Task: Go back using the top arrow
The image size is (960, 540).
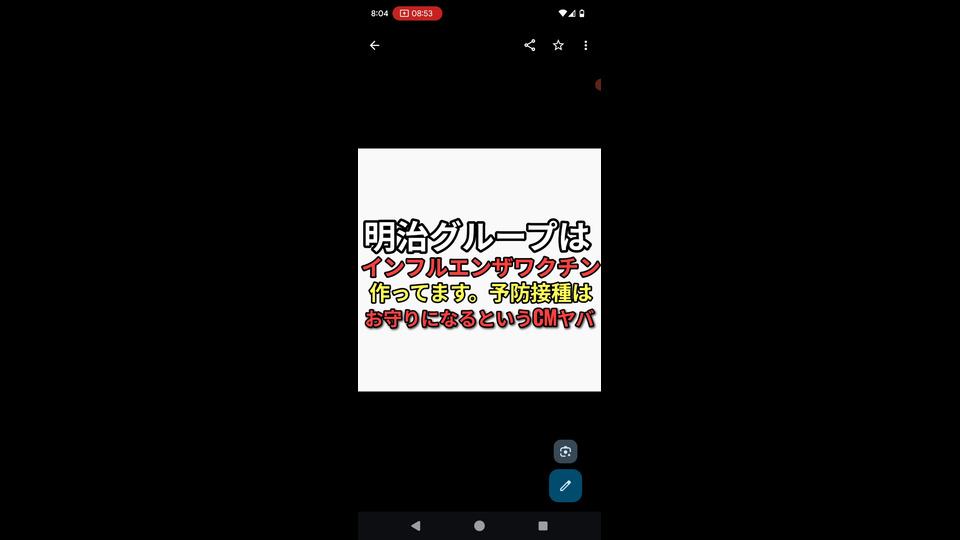Action: point(374,45)
